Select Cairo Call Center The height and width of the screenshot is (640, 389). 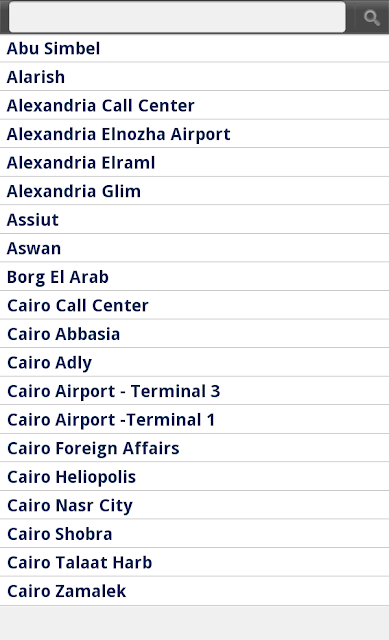click(x=194, y=305)
